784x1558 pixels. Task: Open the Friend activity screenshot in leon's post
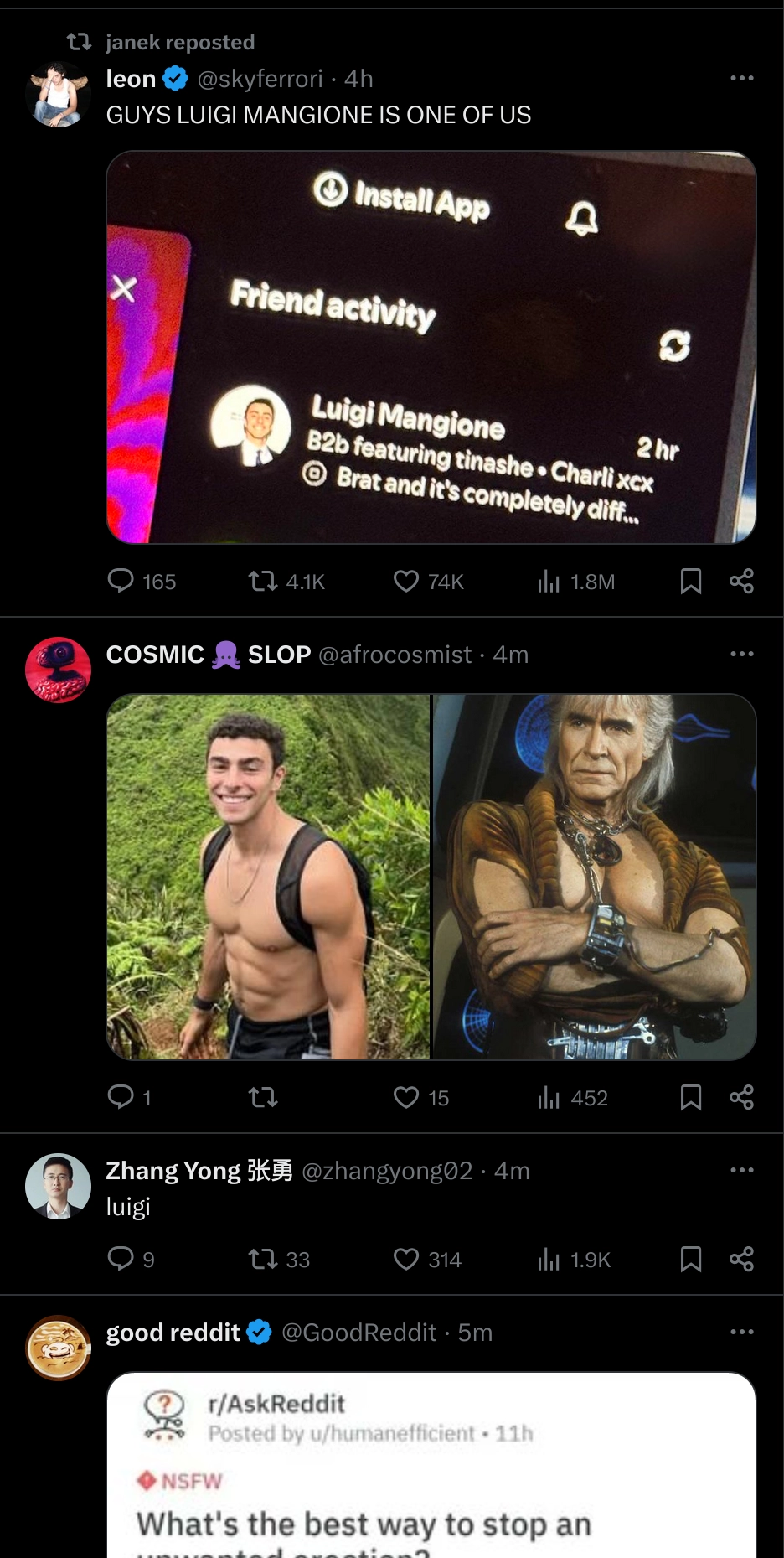point(431,347)
